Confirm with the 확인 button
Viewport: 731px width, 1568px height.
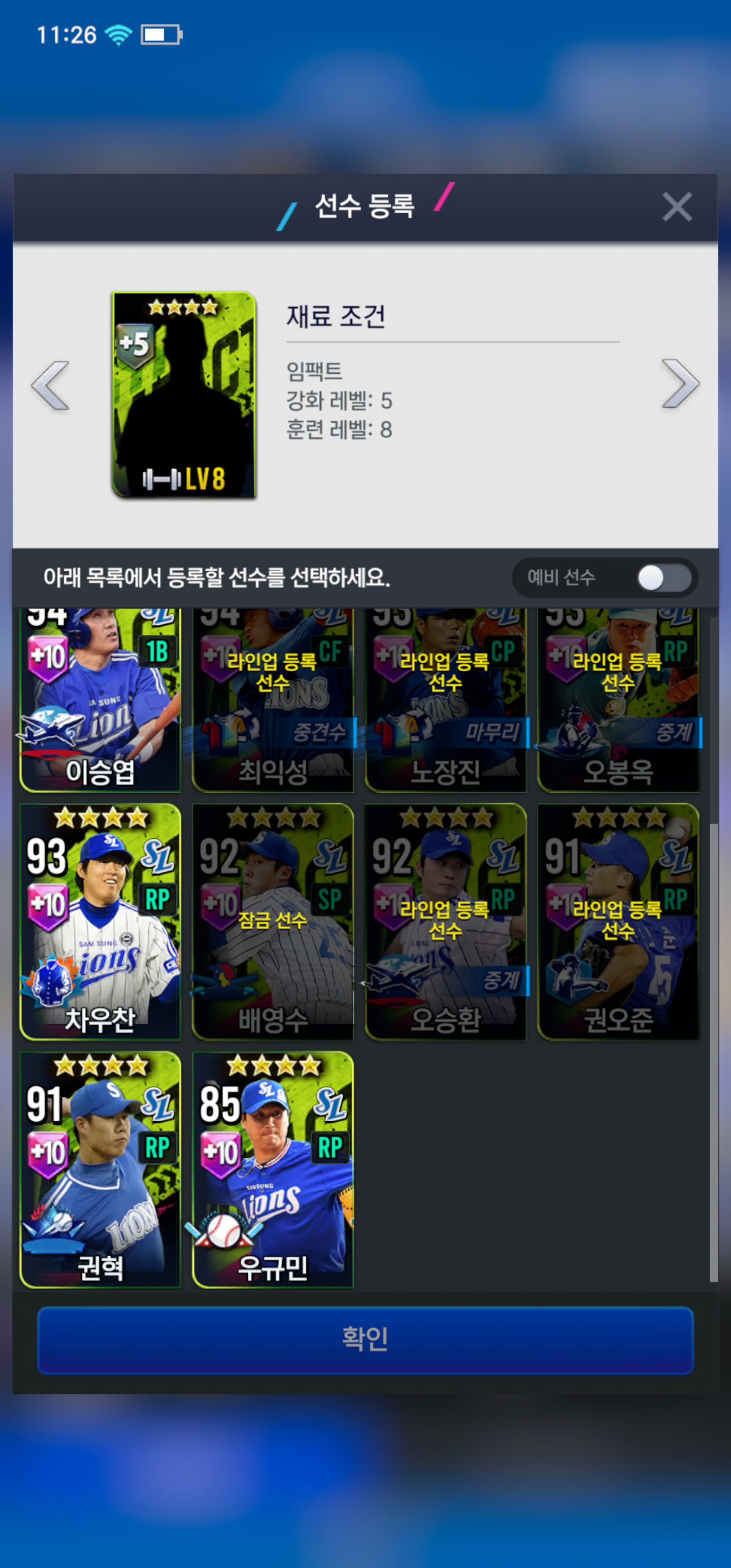click(365, 1340)
